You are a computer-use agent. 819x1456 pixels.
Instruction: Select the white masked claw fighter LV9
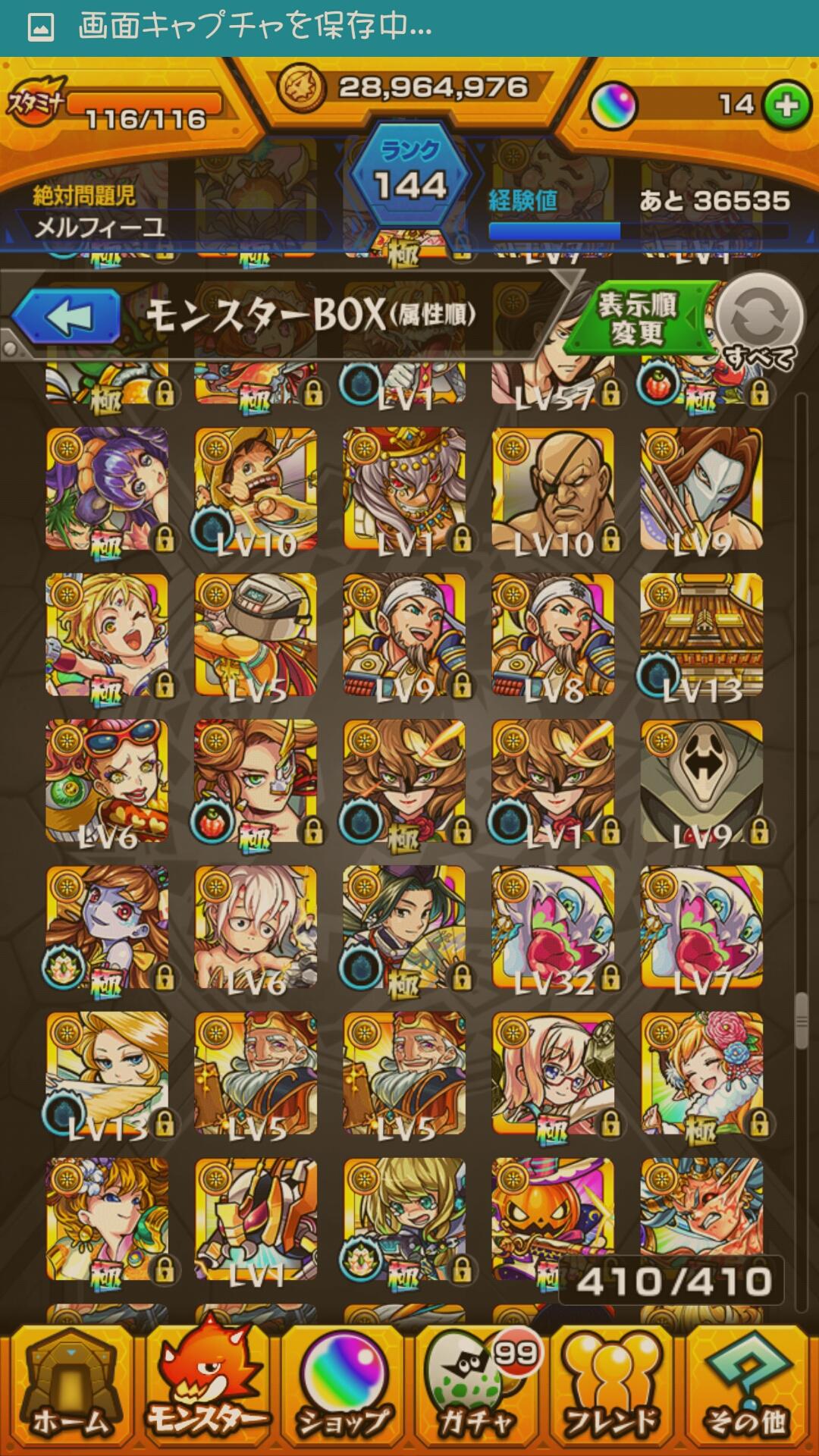pyautogui.click(x=701, y=489)
